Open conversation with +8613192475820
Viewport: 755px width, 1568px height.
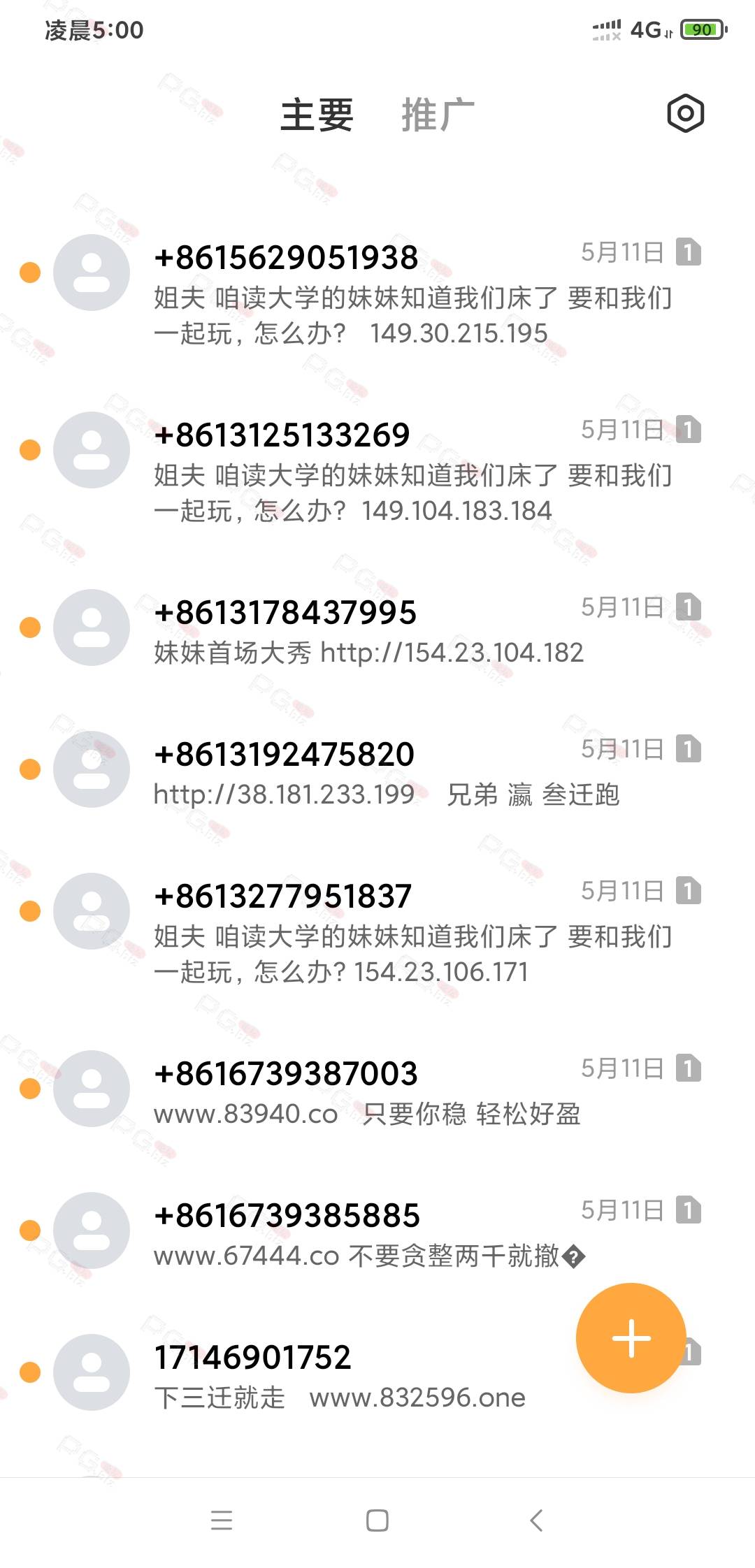(x=377, y=770)
